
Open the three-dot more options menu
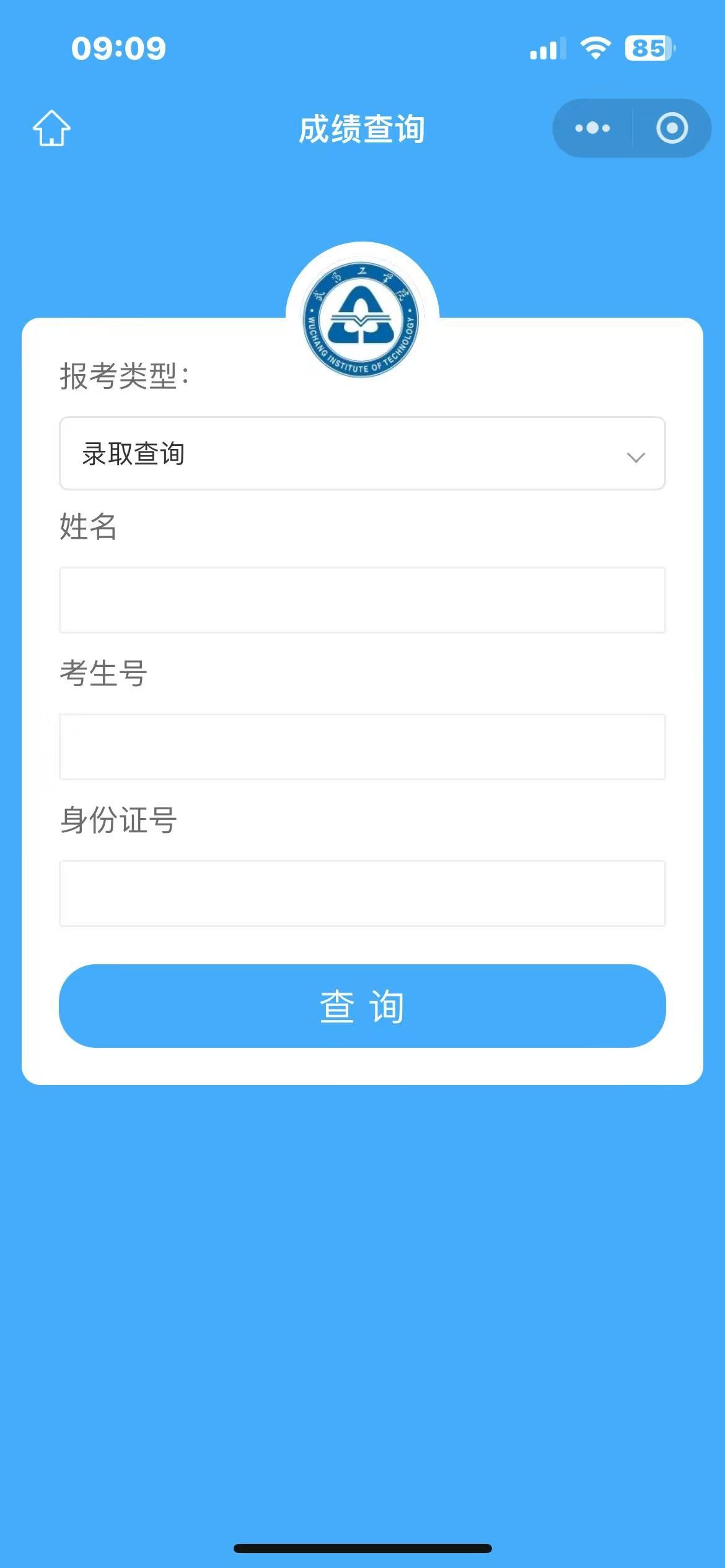592,128
